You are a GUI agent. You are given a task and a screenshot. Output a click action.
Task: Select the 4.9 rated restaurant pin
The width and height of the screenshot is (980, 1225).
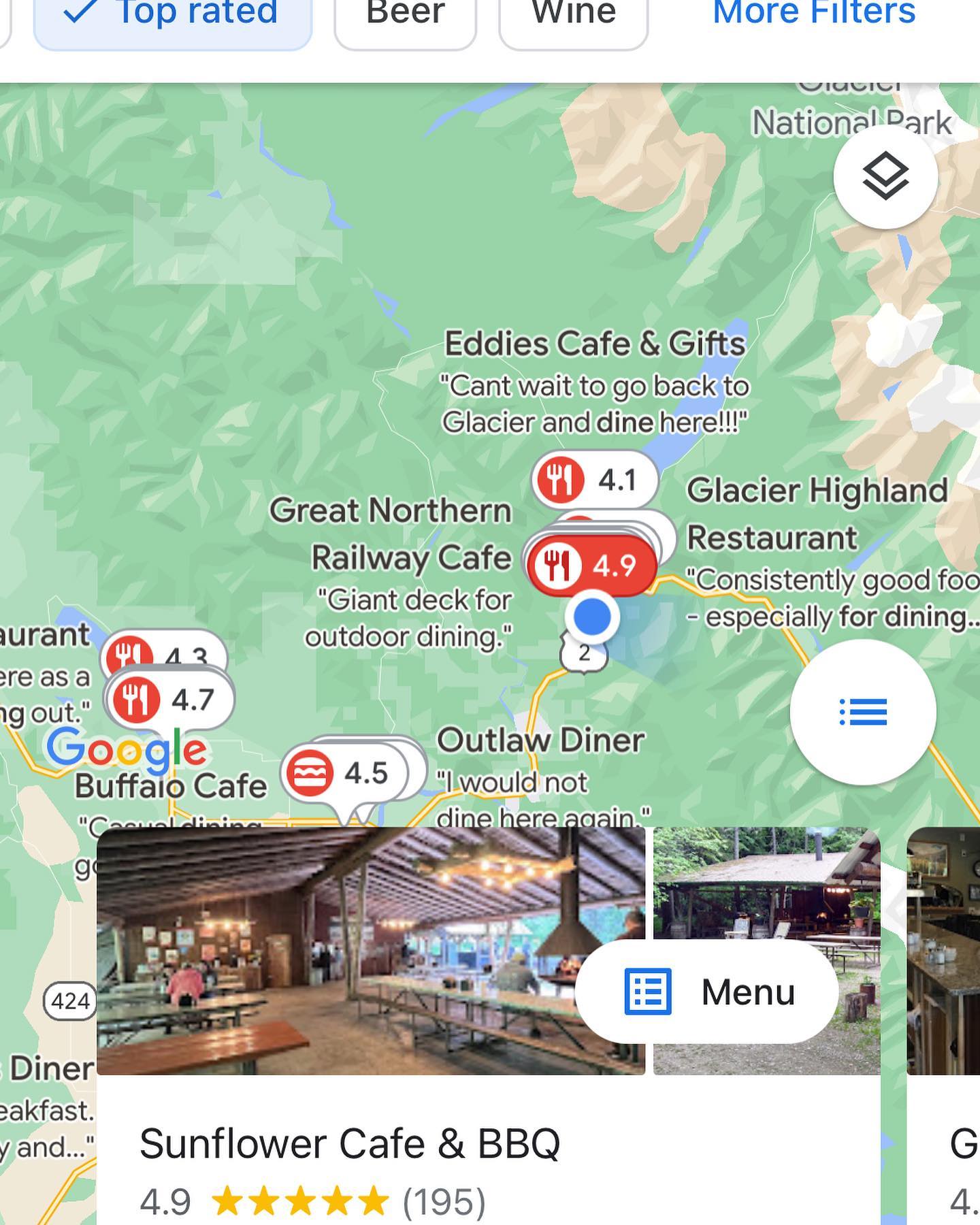pos(592,566)
